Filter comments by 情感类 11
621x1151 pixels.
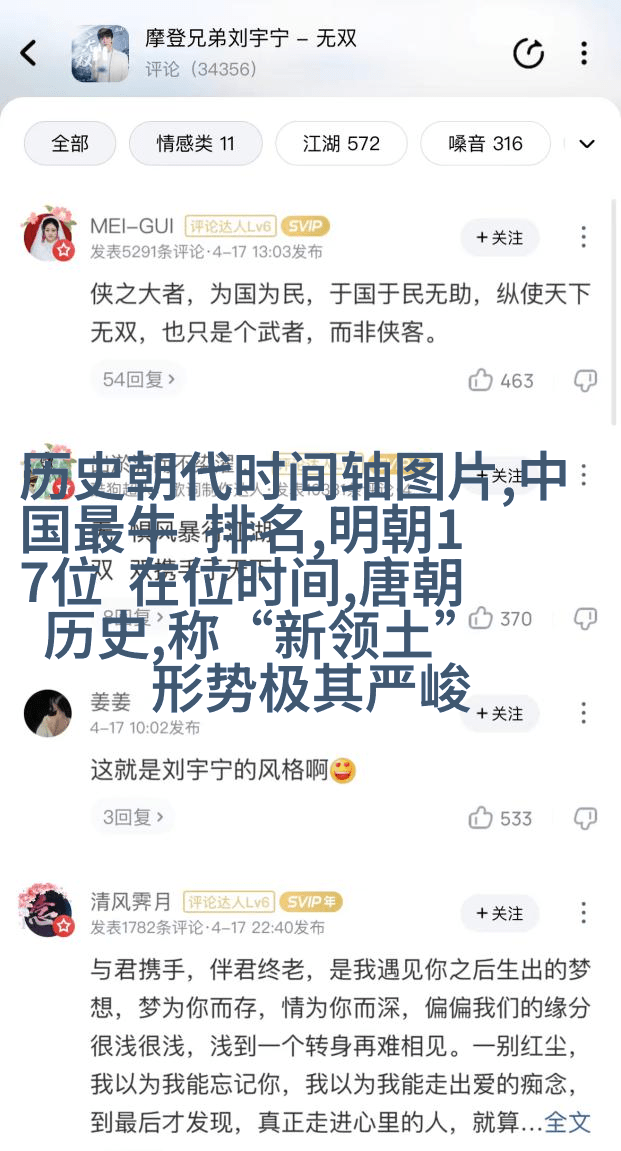pyautogui.click(x=195, y=143)
